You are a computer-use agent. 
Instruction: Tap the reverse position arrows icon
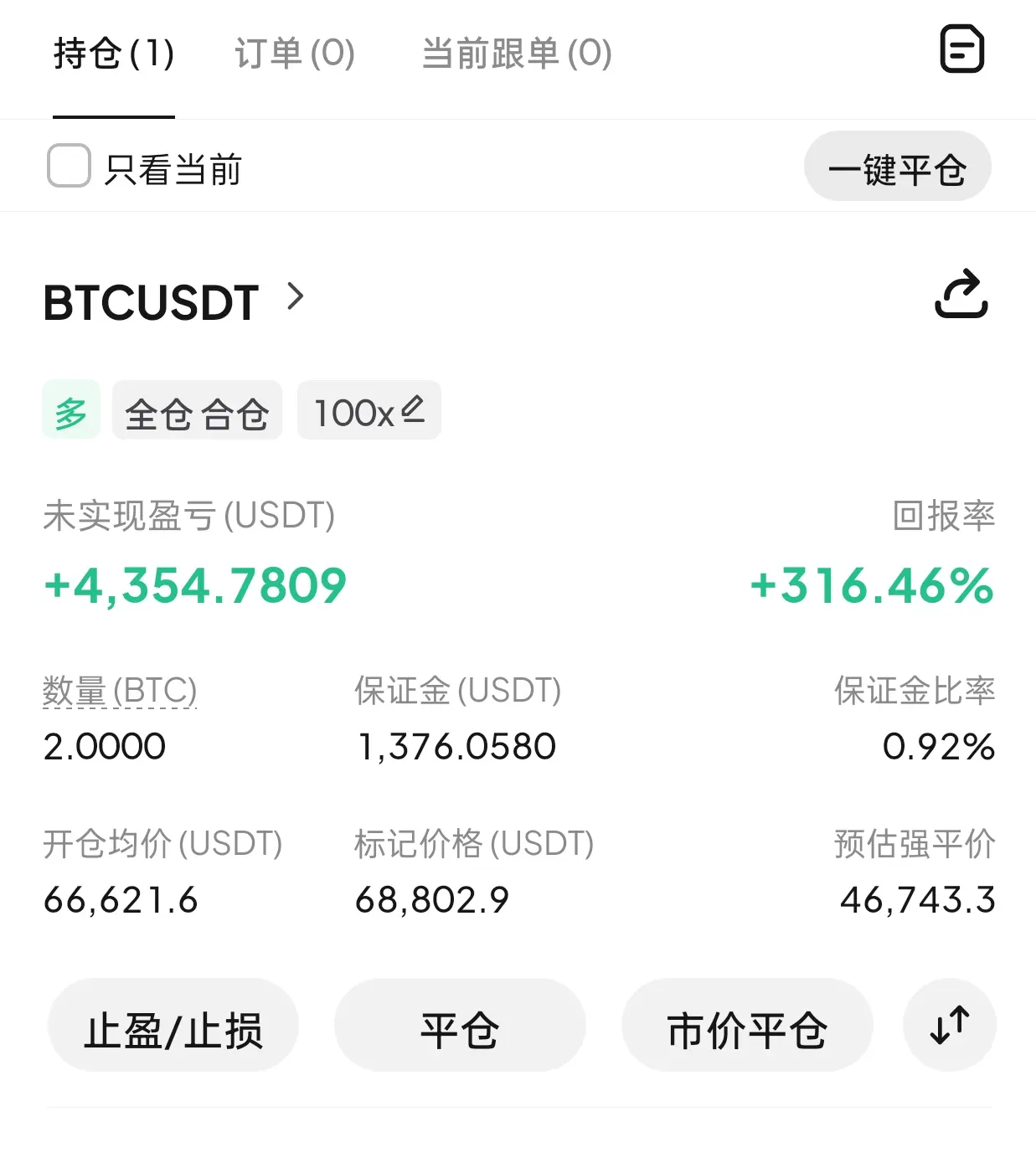(950, 1025)
